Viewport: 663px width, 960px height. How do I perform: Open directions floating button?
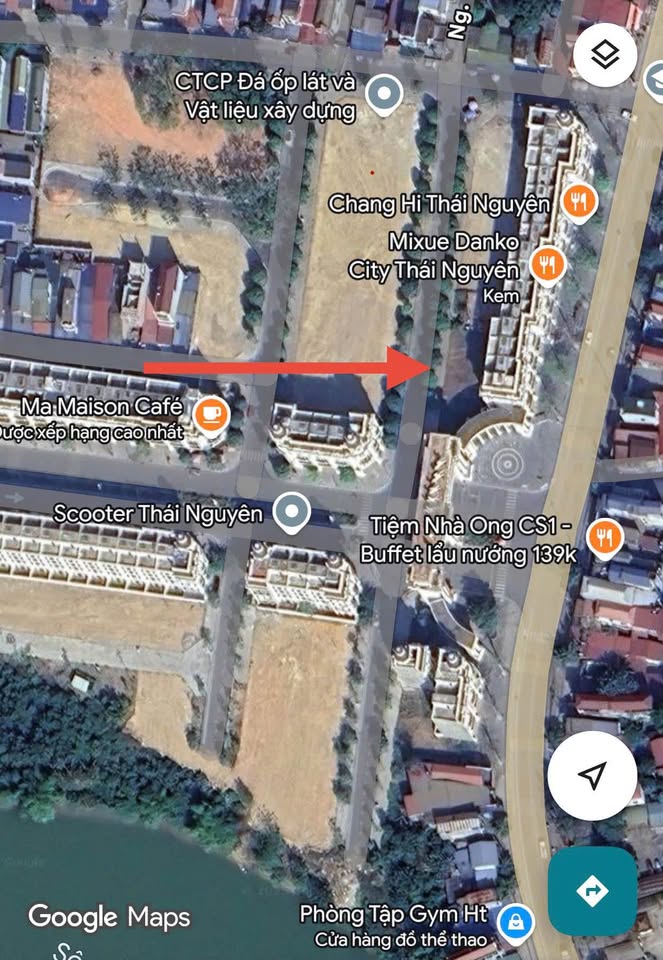[592, 890]
